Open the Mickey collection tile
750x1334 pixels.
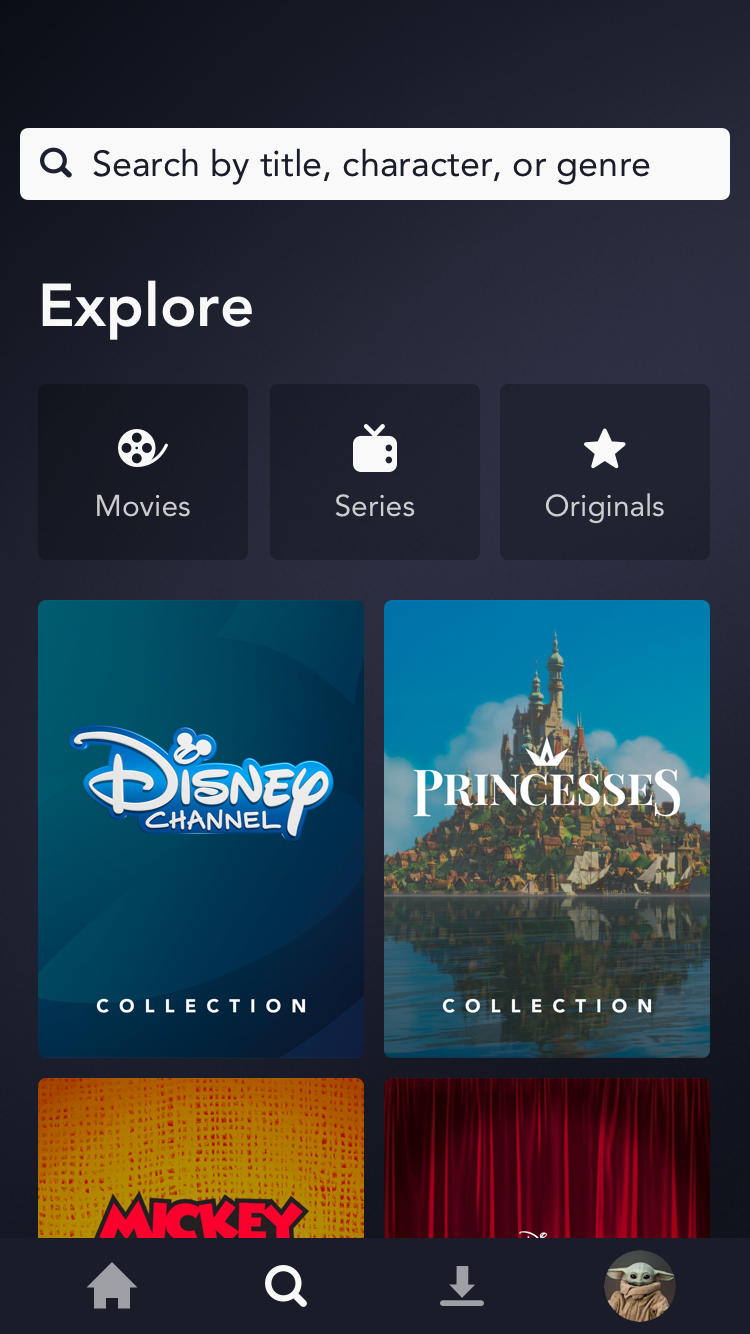pos(201,1158)
